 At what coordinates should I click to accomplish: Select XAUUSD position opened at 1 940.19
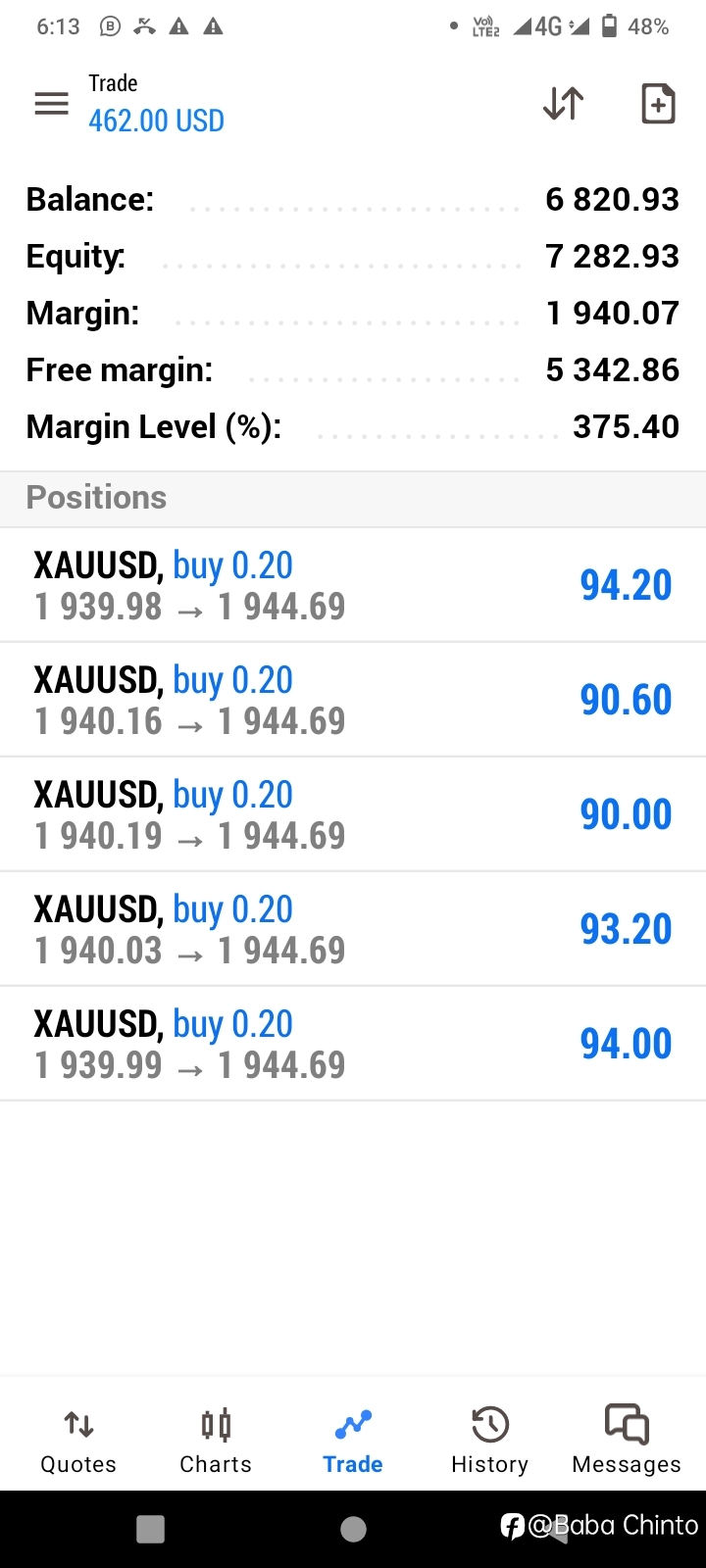pyautogui.click(x=353, y=814)
